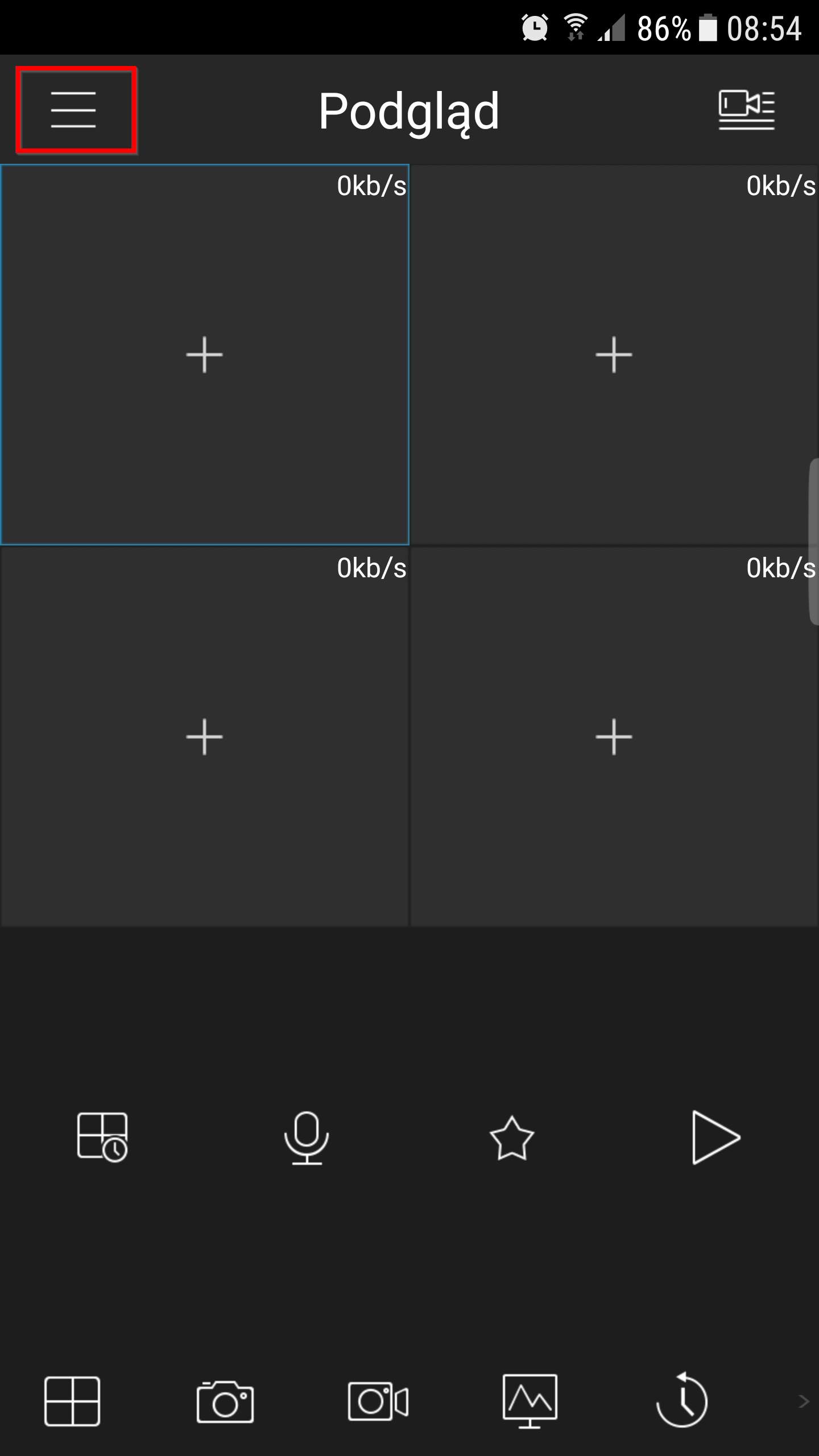Open the hamburger drawer menu
The width and height of the screenshot is (819, 1456).
click(x=74, y=109)
